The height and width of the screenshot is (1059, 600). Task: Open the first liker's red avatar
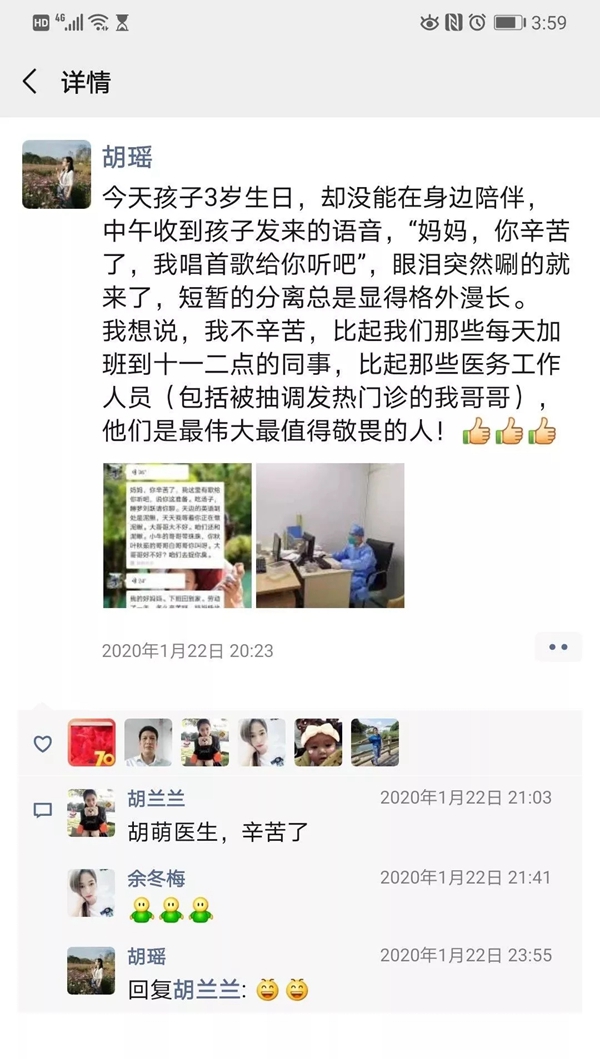click(91, 743)
